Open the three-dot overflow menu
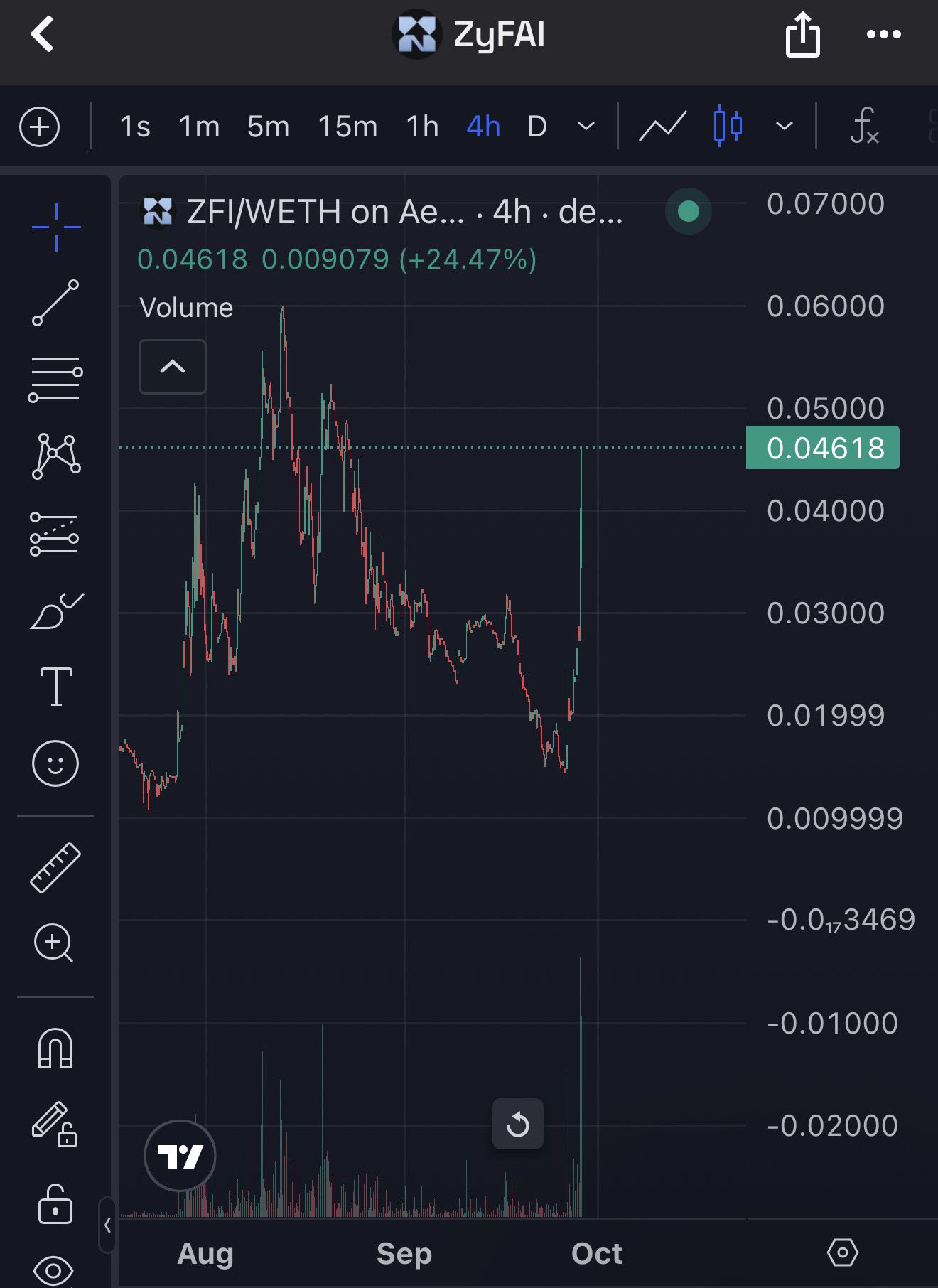938x1288 pixels. pyautogui.click(x=883, y=34)
